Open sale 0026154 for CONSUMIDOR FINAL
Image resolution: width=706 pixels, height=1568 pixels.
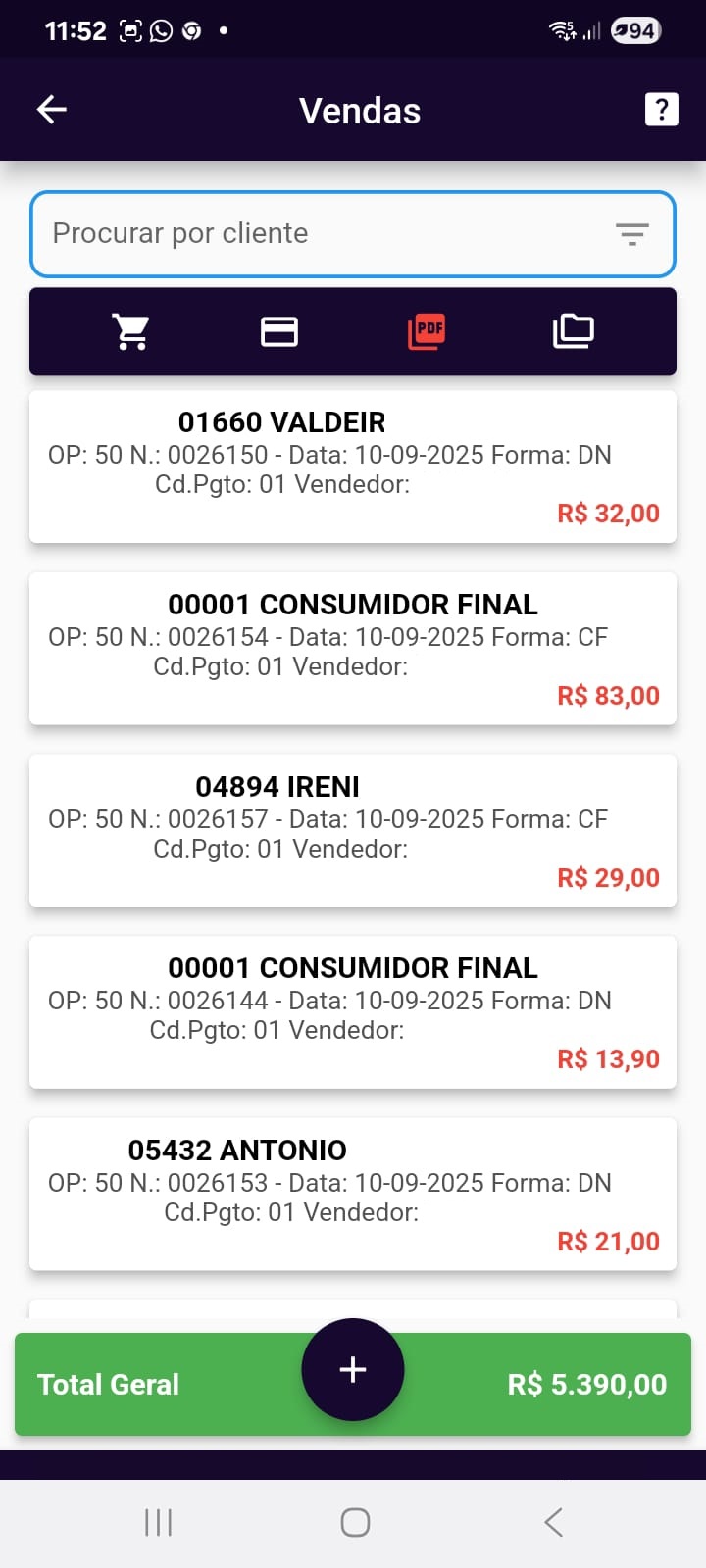pyautogui.click(x=353, y=648)
